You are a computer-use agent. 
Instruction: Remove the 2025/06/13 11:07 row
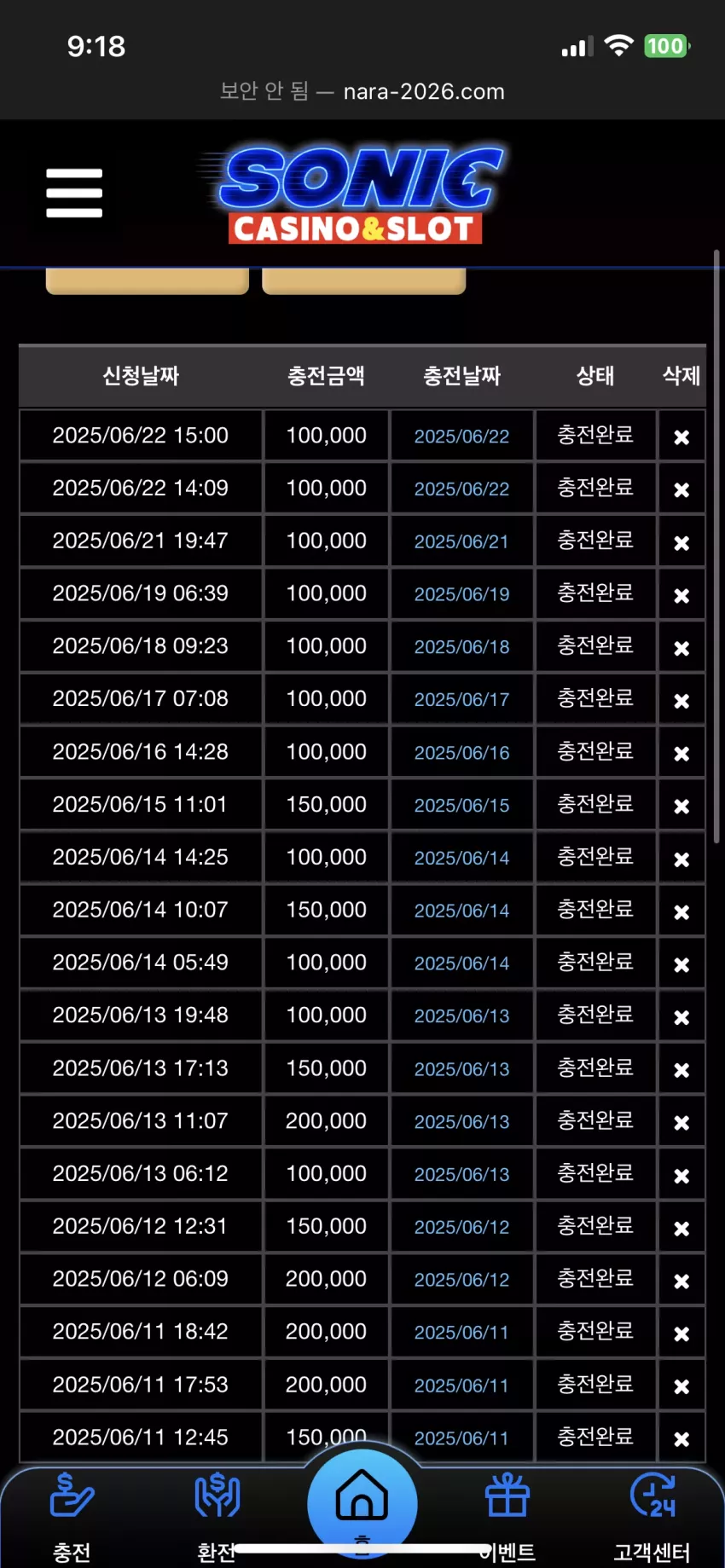tap(681, 1122)
